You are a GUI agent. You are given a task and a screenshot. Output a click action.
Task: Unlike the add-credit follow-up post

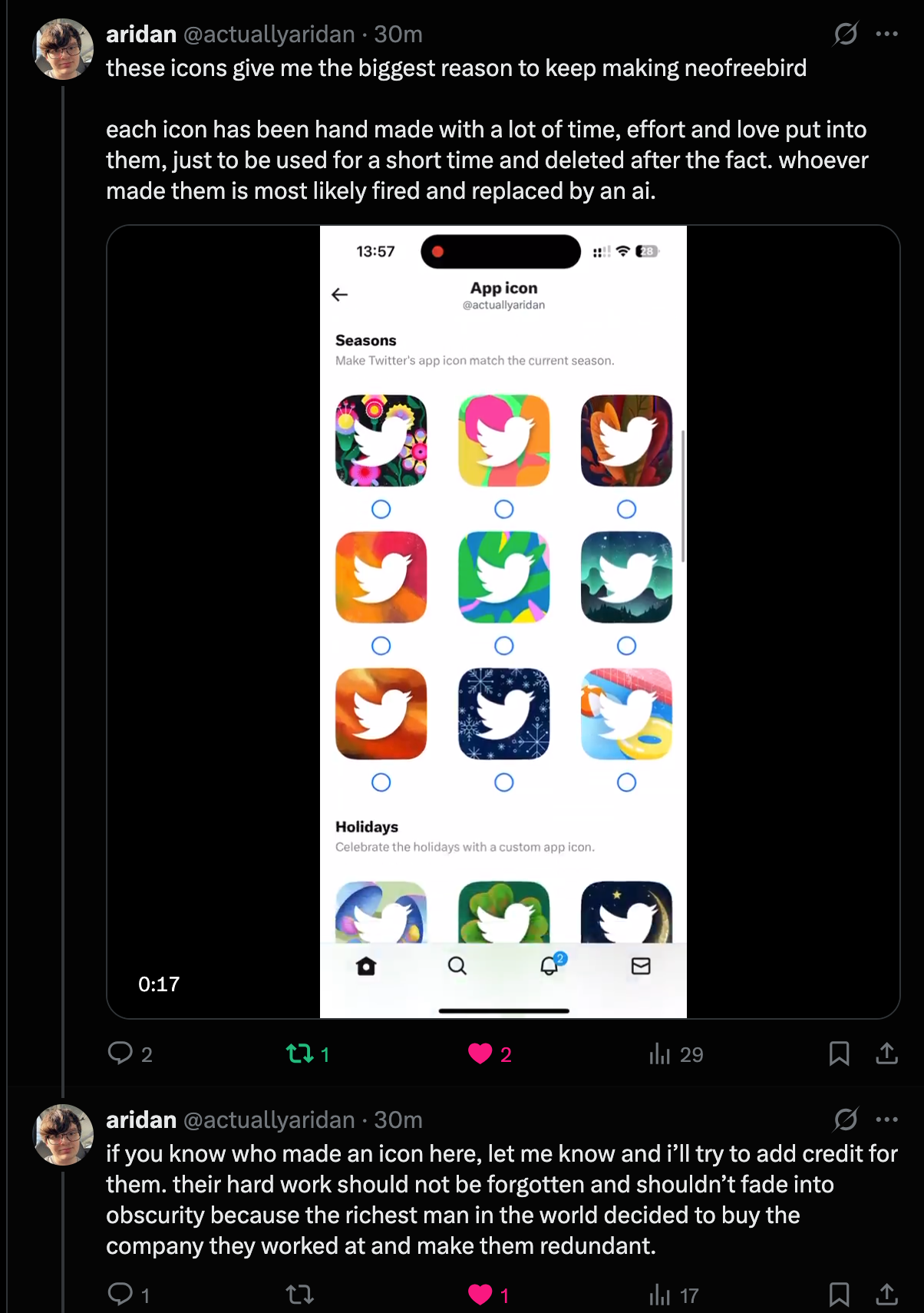coord(480,1295)
